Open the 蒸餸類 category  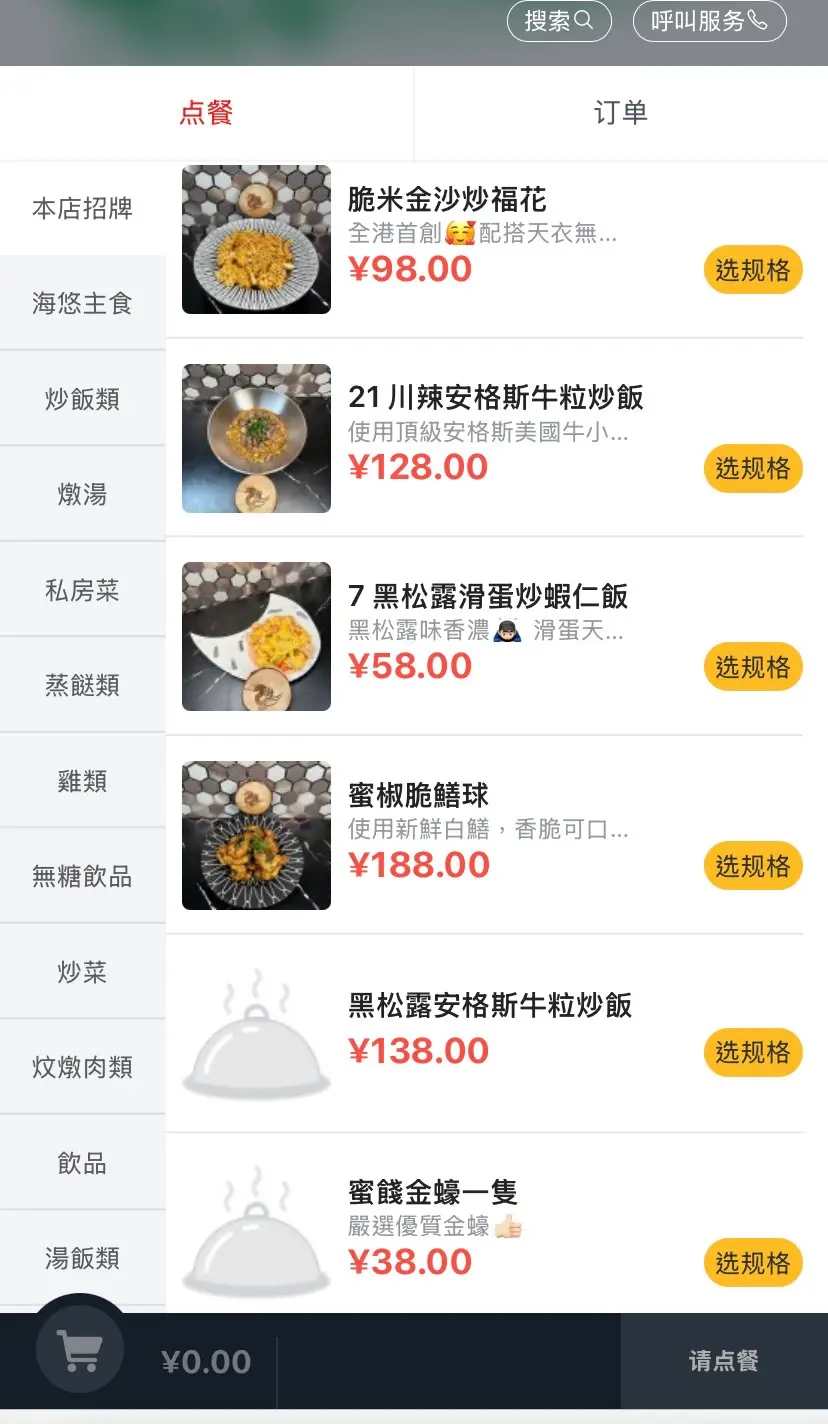coord(82,685)
